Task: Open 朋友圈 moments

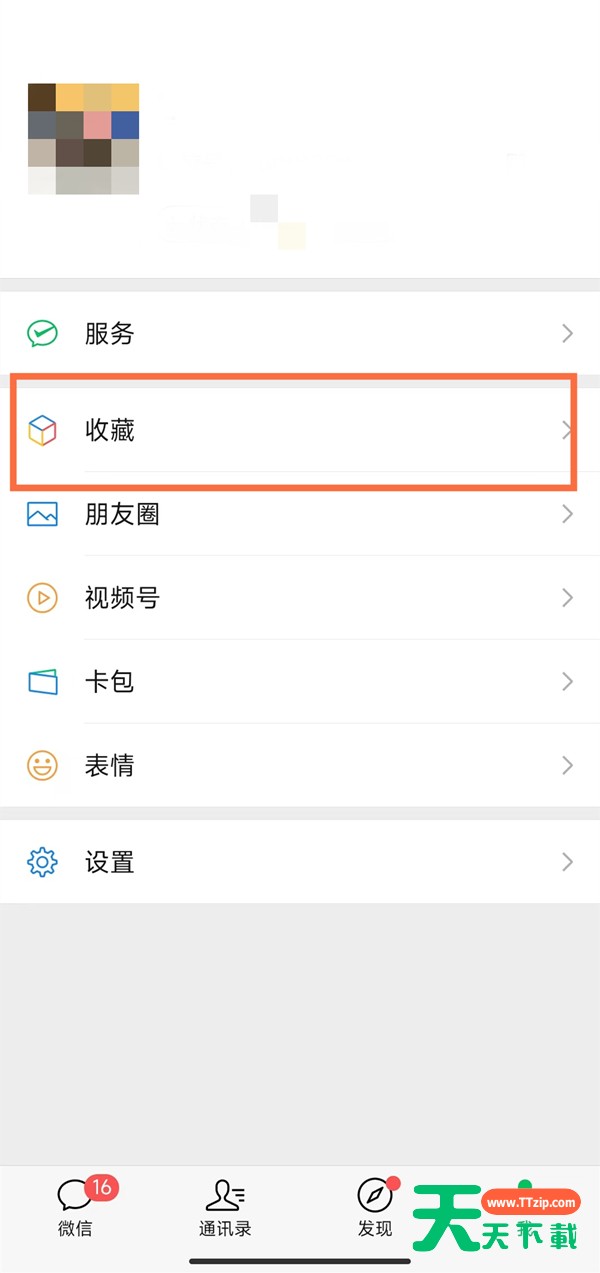Action: (300, 514)
